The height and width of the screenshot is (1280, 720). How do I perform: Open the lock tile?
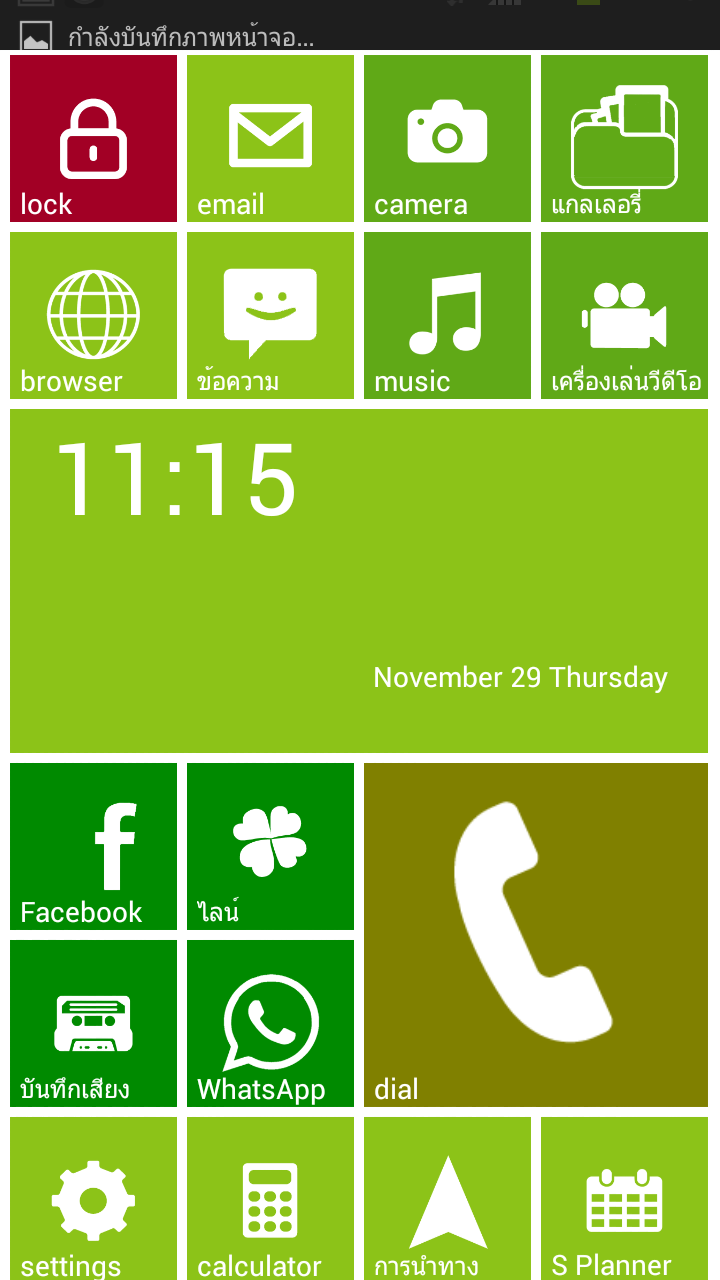(x=93, y=138)
